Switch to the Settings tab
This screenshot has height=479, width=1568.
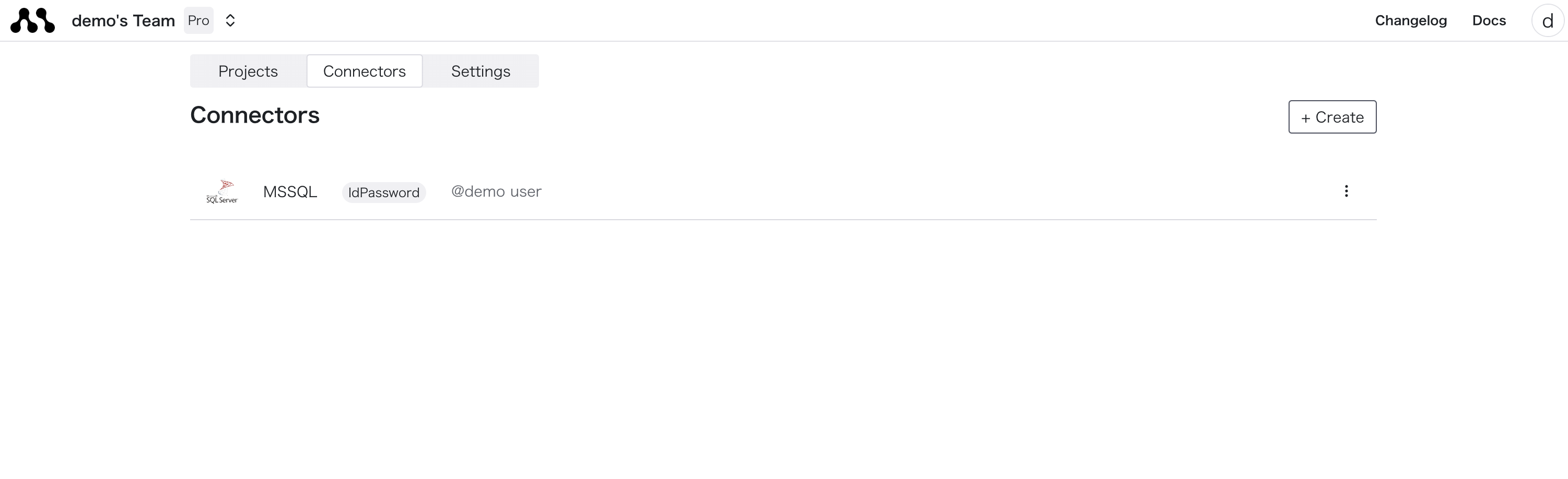click(x=480, y=71)
